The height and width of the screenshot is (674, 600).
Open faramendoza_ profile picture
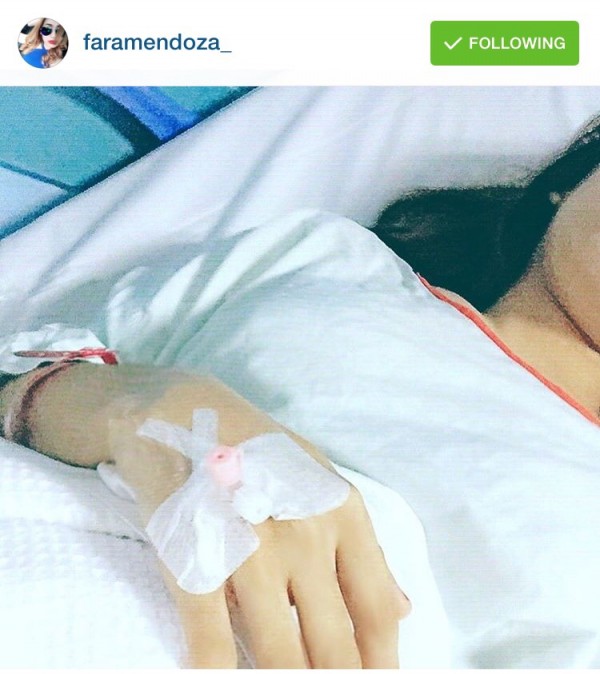[43, 43]
